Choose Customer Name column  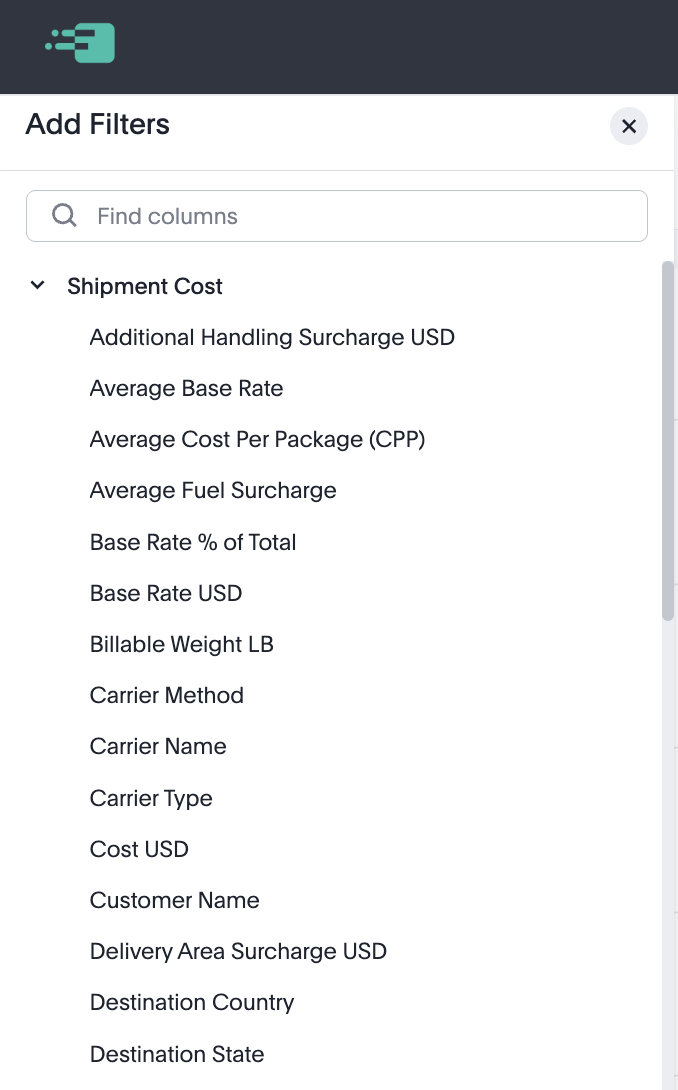tap(174, 901)
